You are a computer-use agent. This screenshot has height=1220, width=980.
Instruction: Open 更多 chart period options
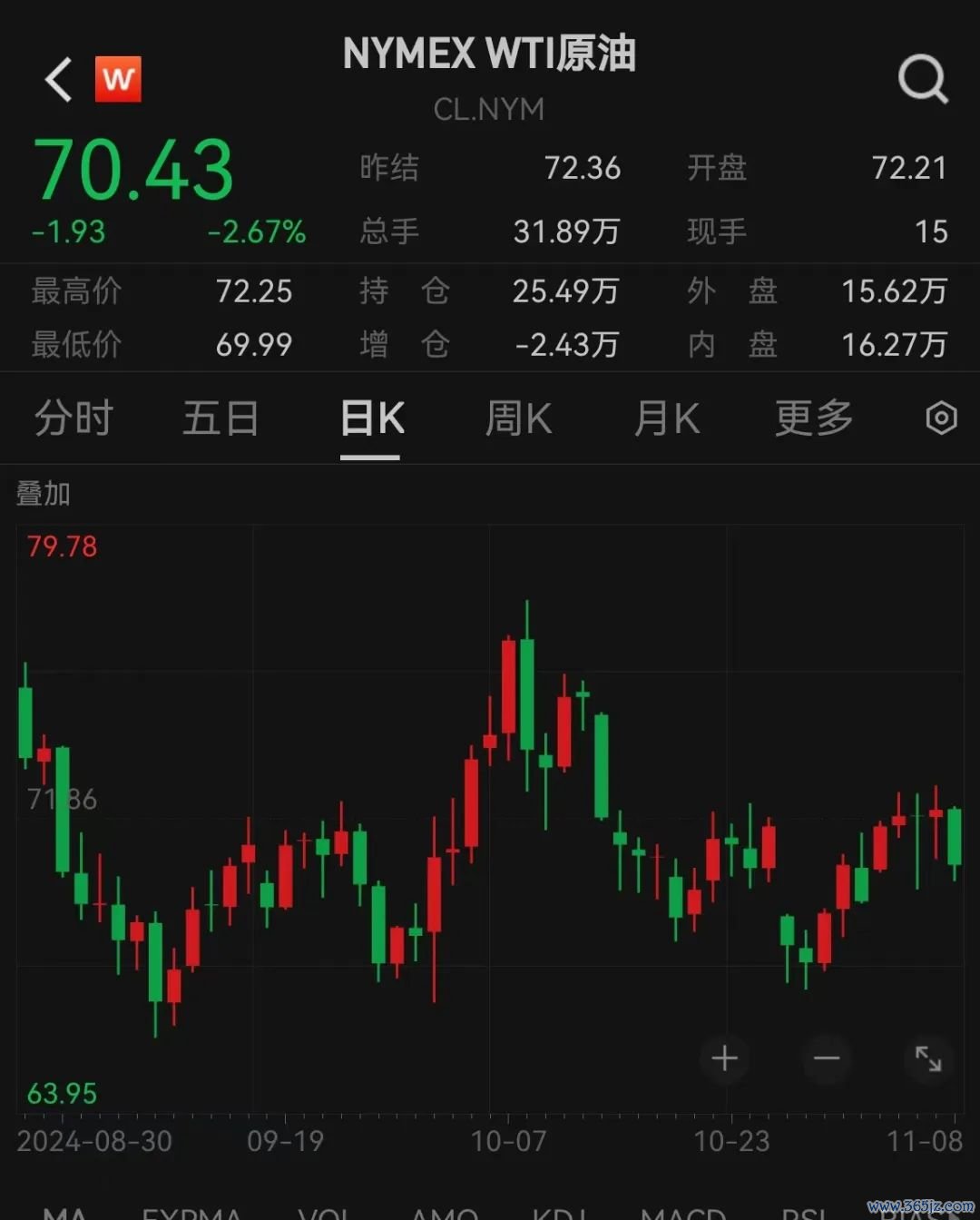click(x=814, y=419)
